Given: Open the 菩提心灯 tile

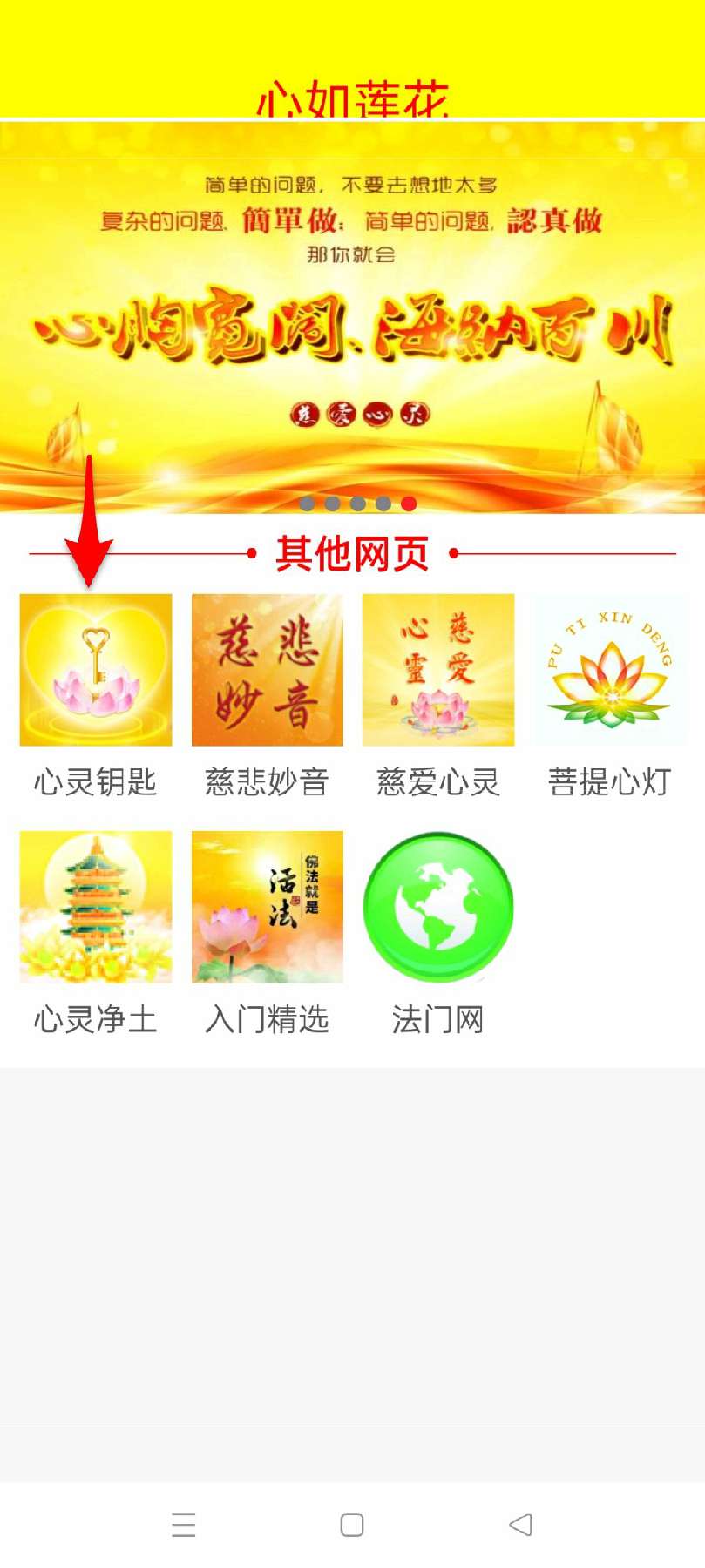Looking at the screenshot, I should (x=609, y=670).
